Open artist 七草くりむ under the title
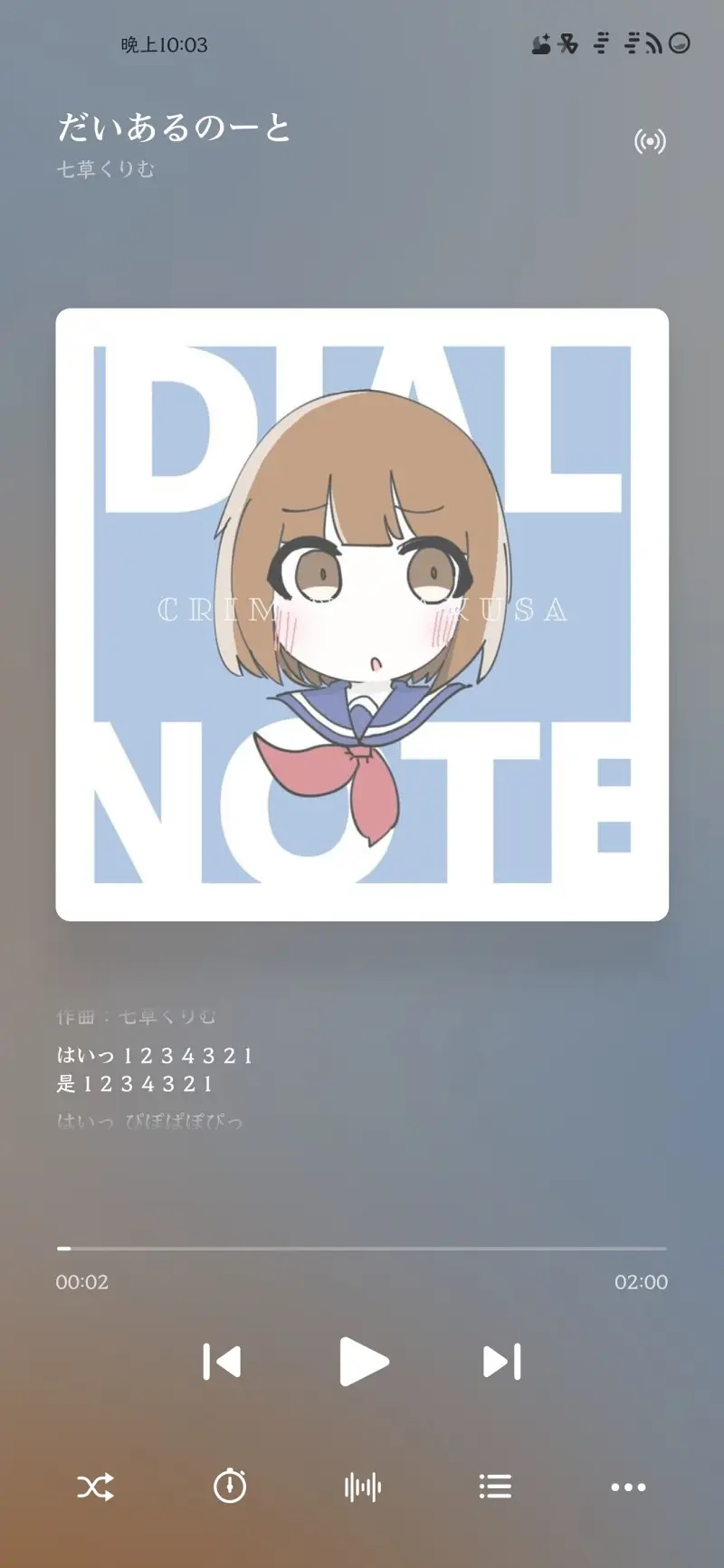The image size is (724, 1568). [106, 169]
